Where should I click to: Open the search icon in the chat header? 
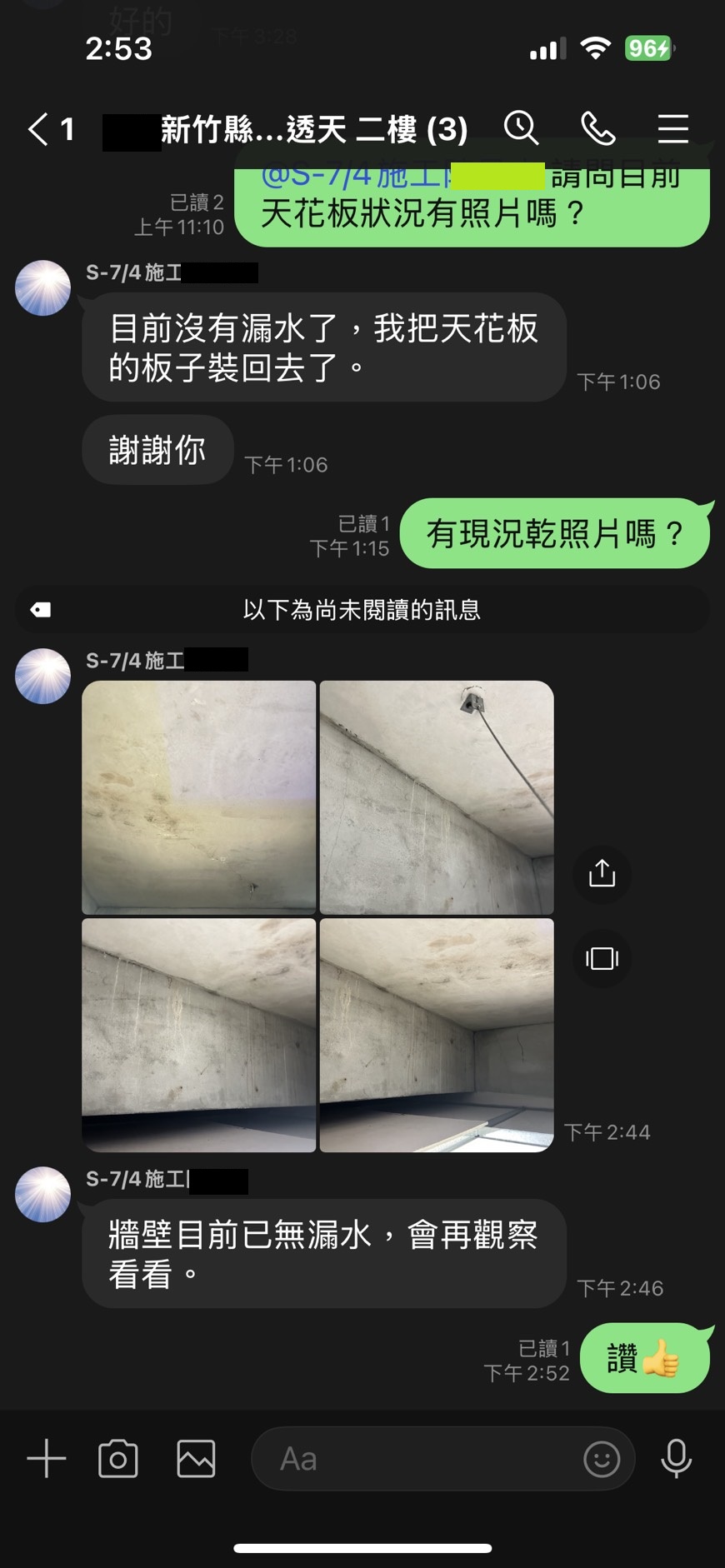click(522, 129)
